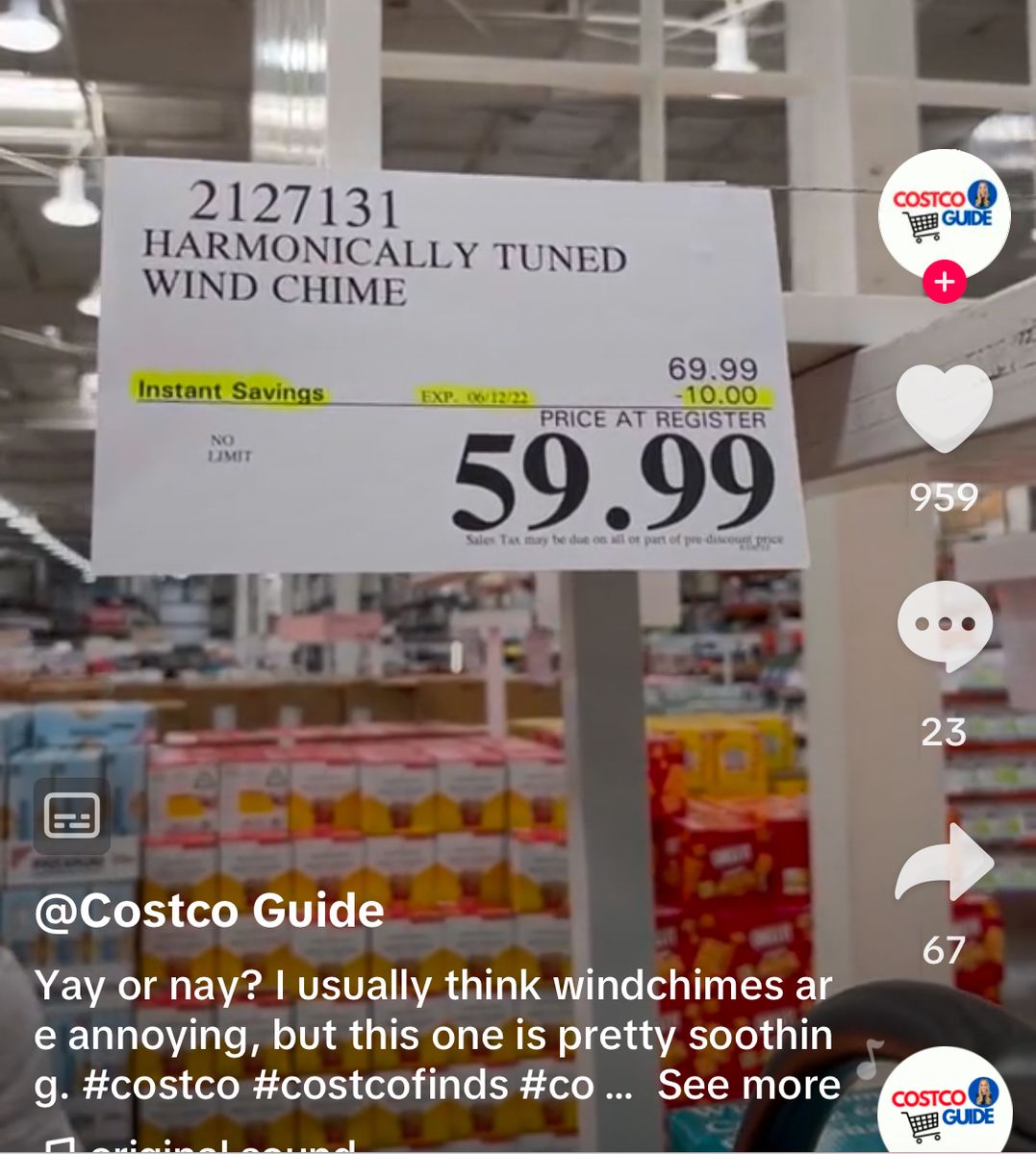Image resolution: width=1036 pixels, height=1154 pixels.
Task: Like this wind chime video
Action: click(x=944, y=410)
